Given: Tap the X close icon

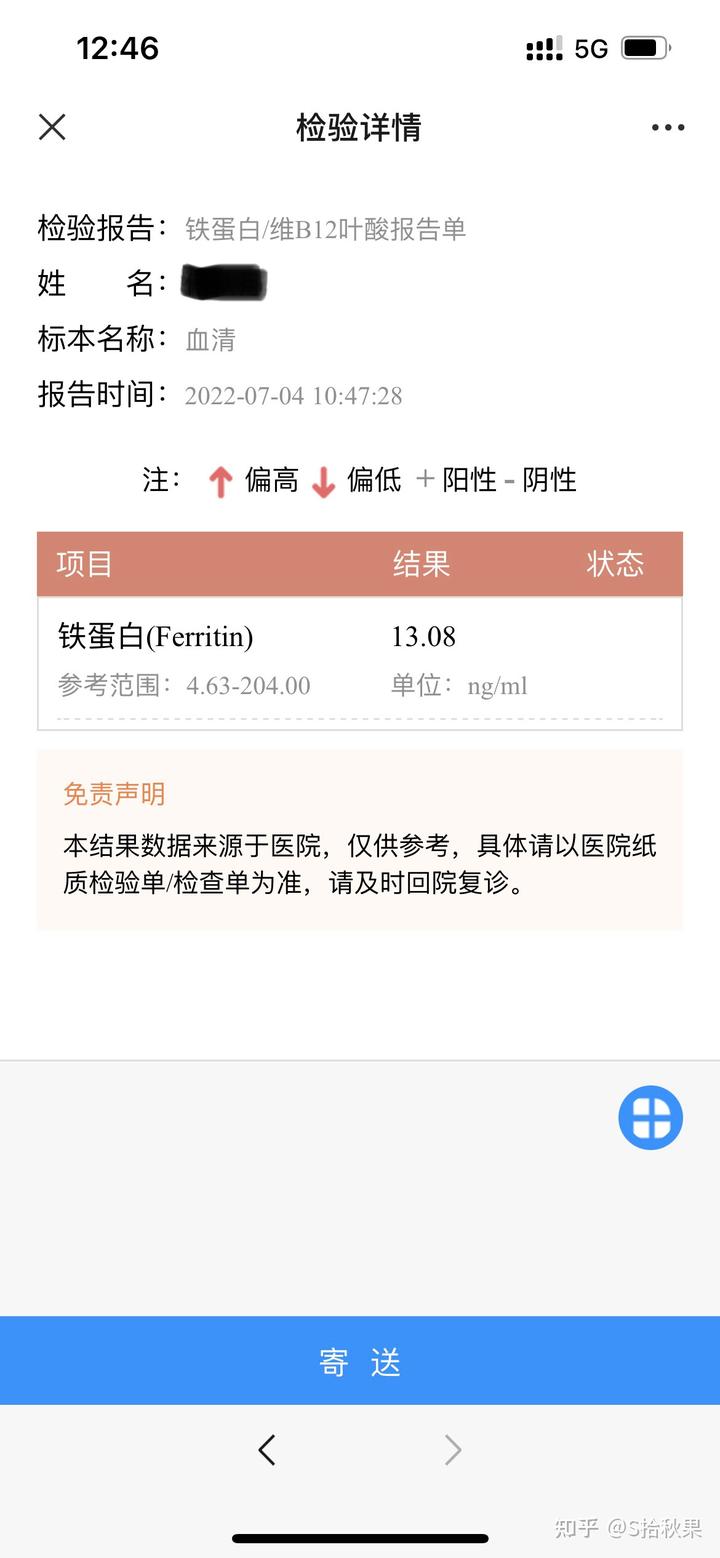Looking at the screenshot, I should (51, 127).
